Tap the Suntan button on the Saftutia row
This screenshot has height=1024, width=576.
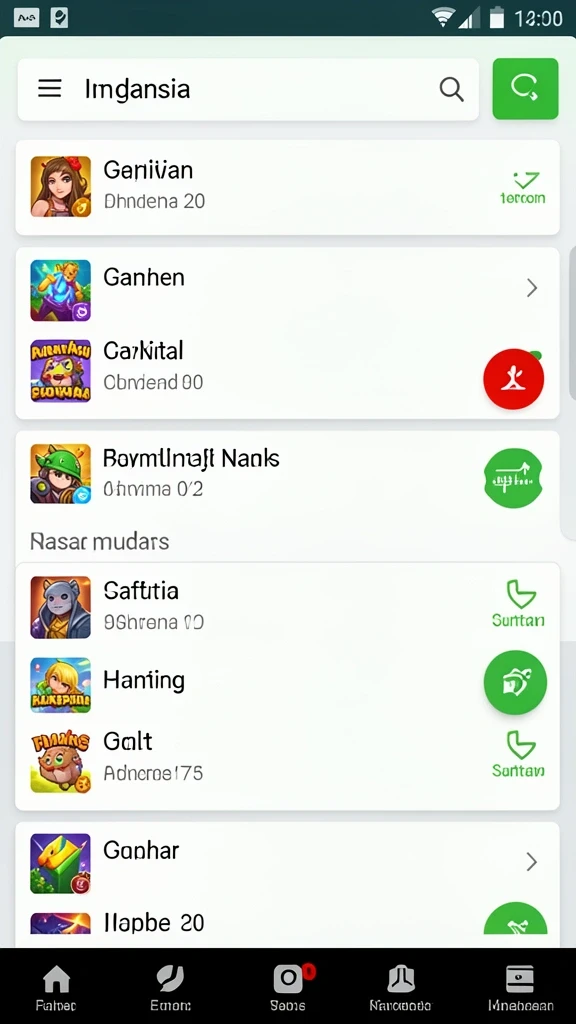point(519,605)
